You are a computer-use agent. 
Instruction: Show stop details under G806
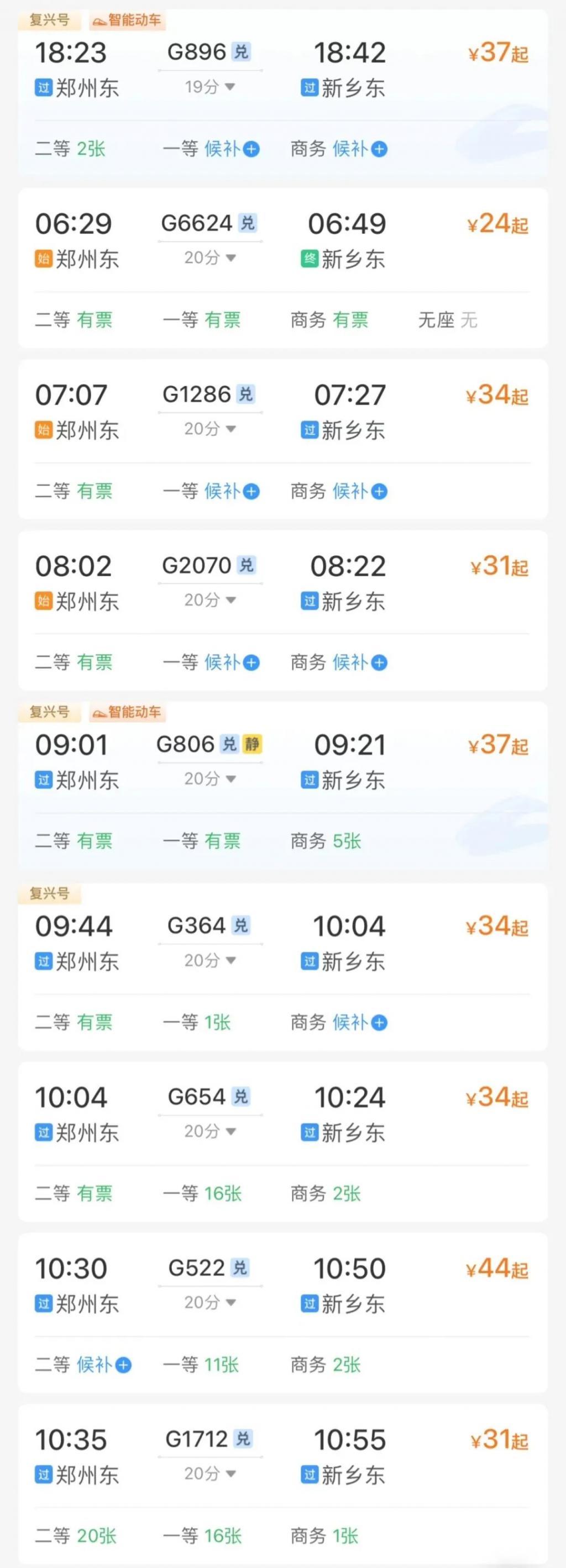(210, 778)
